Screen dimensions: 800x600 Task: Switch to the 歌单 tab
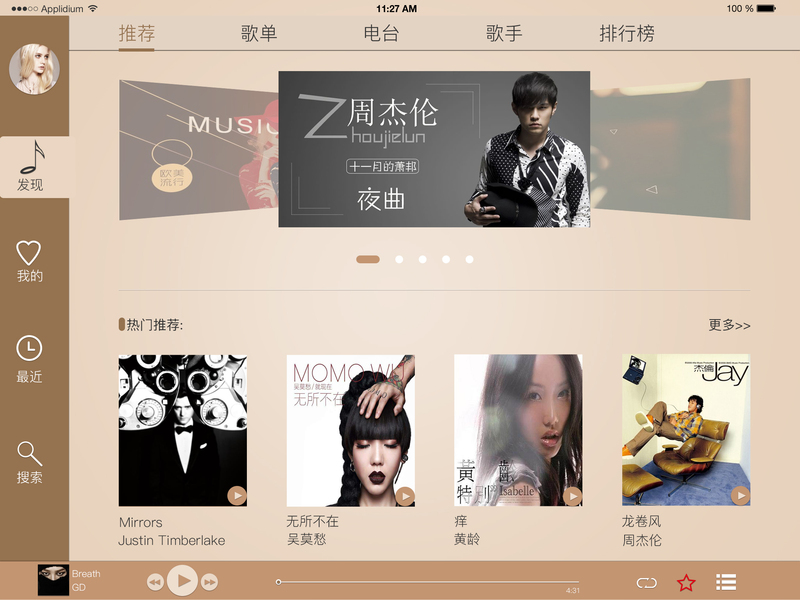[x=259, y=34]
